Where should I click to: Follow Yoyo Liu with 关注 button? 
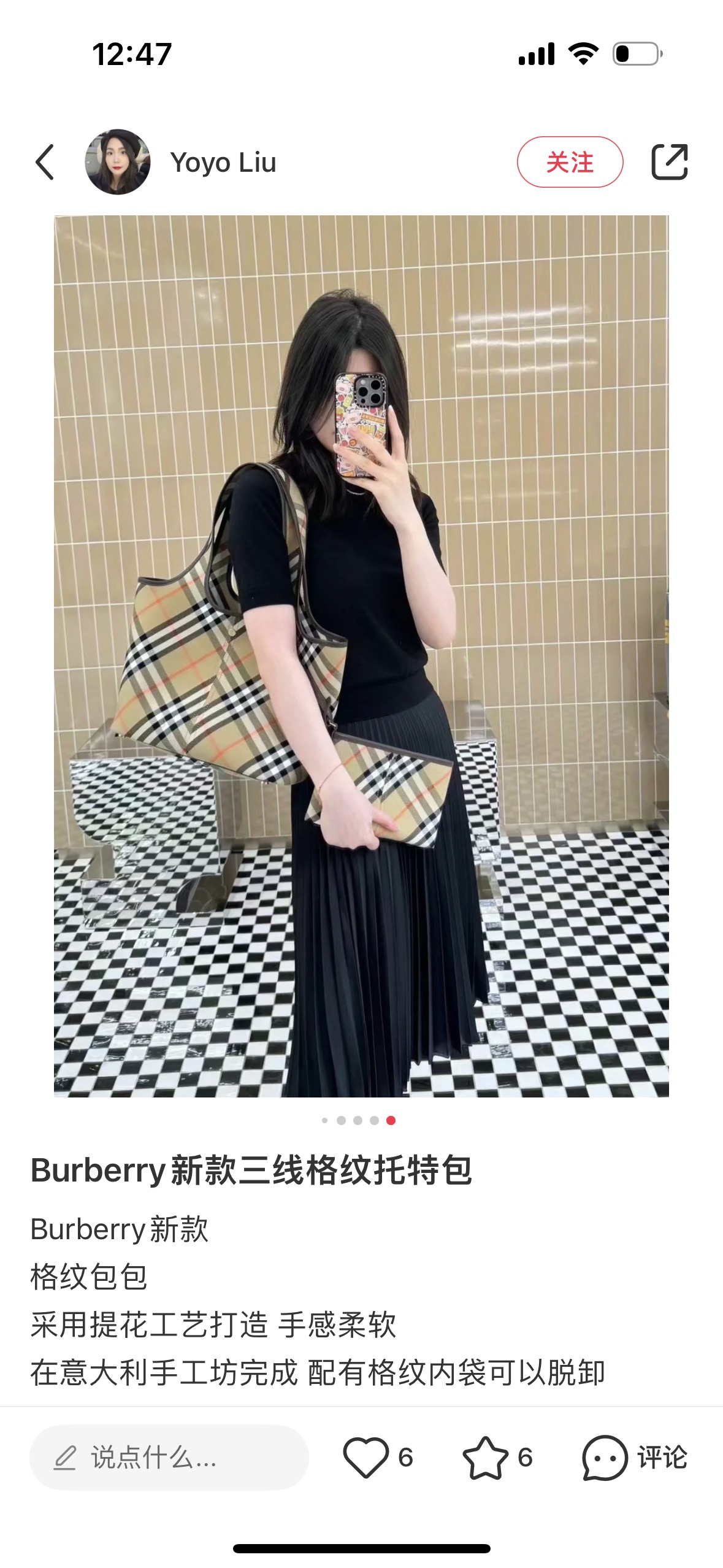[570, 162]
